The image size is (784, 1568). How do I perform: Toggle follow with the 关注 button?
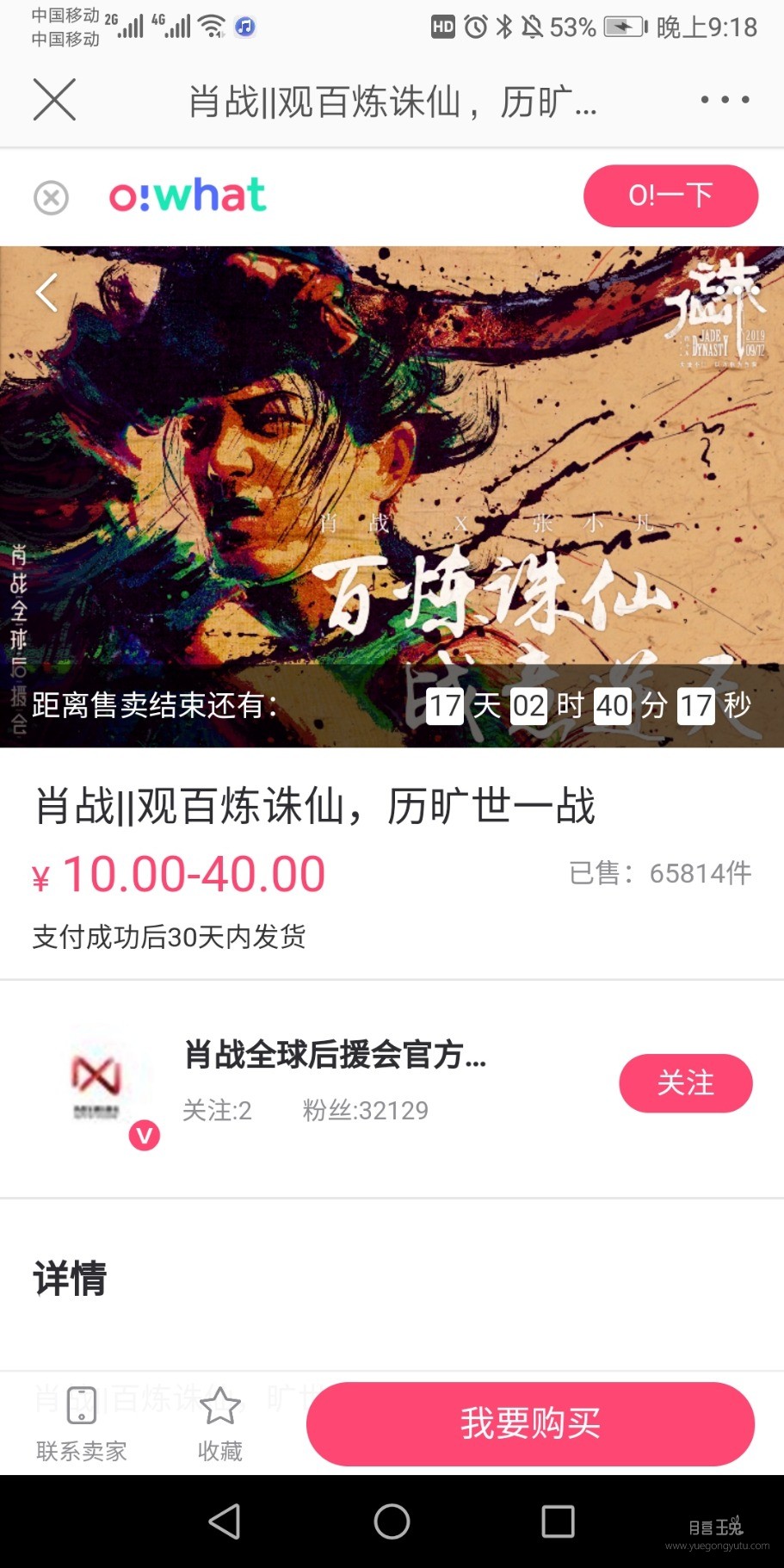[686, 1083]
